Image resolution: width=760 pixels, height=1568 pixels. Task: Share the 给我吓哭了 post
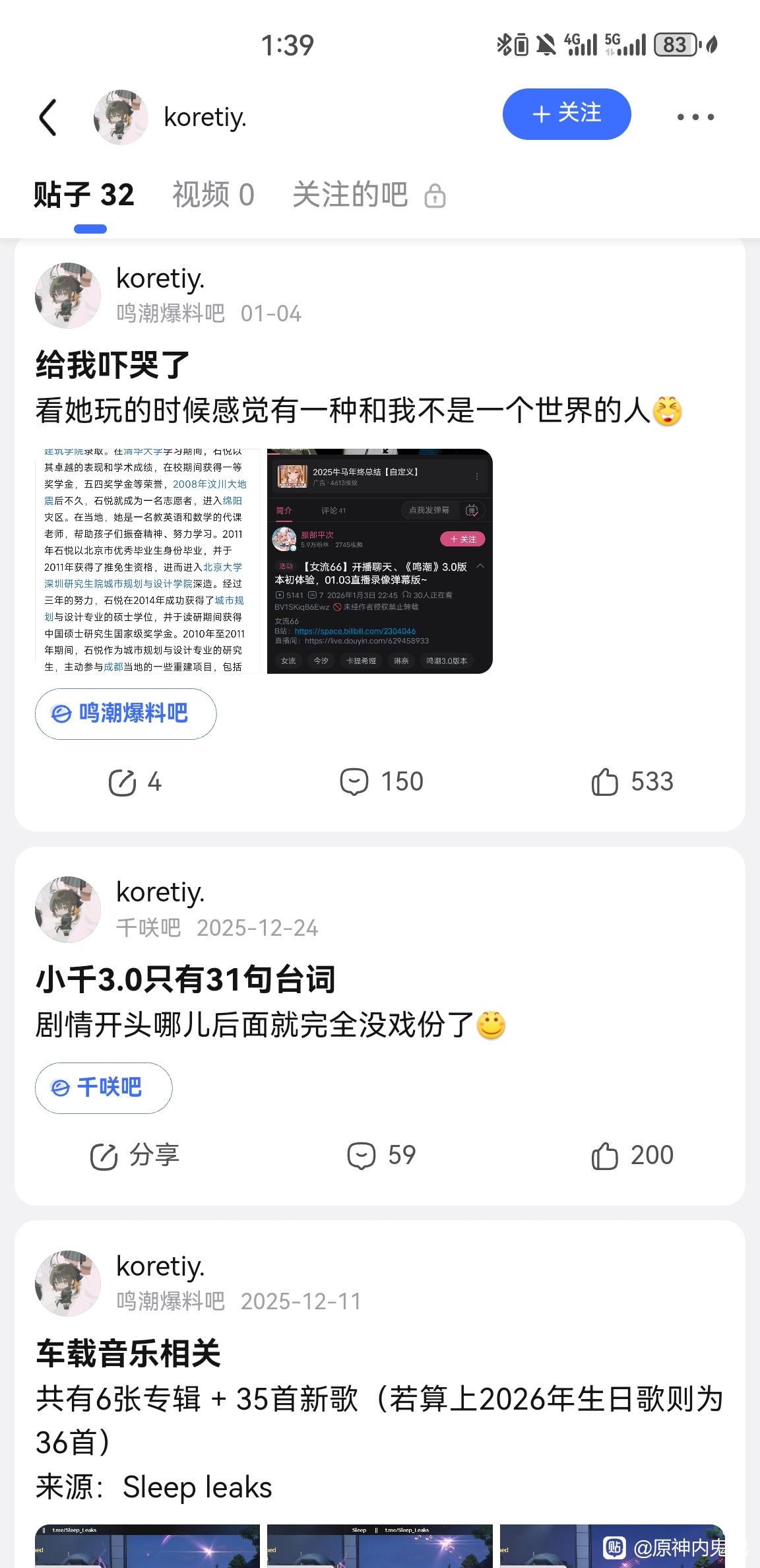pos(135,783)
